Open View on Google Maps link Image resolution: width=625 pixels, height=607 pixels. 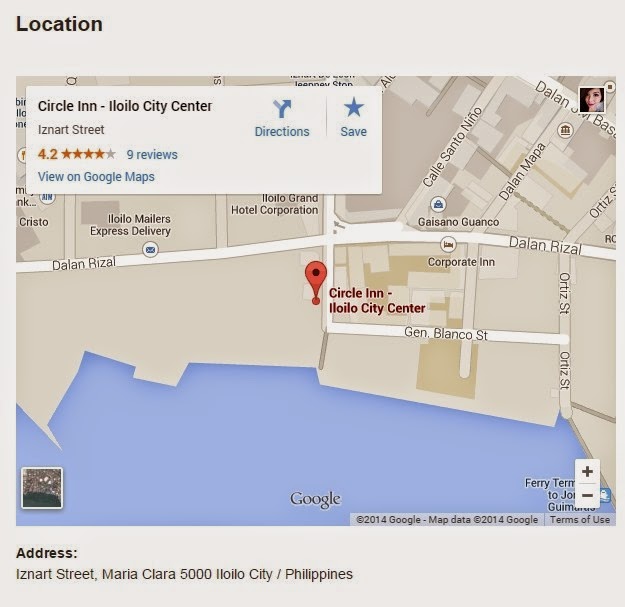coord(96,177)
